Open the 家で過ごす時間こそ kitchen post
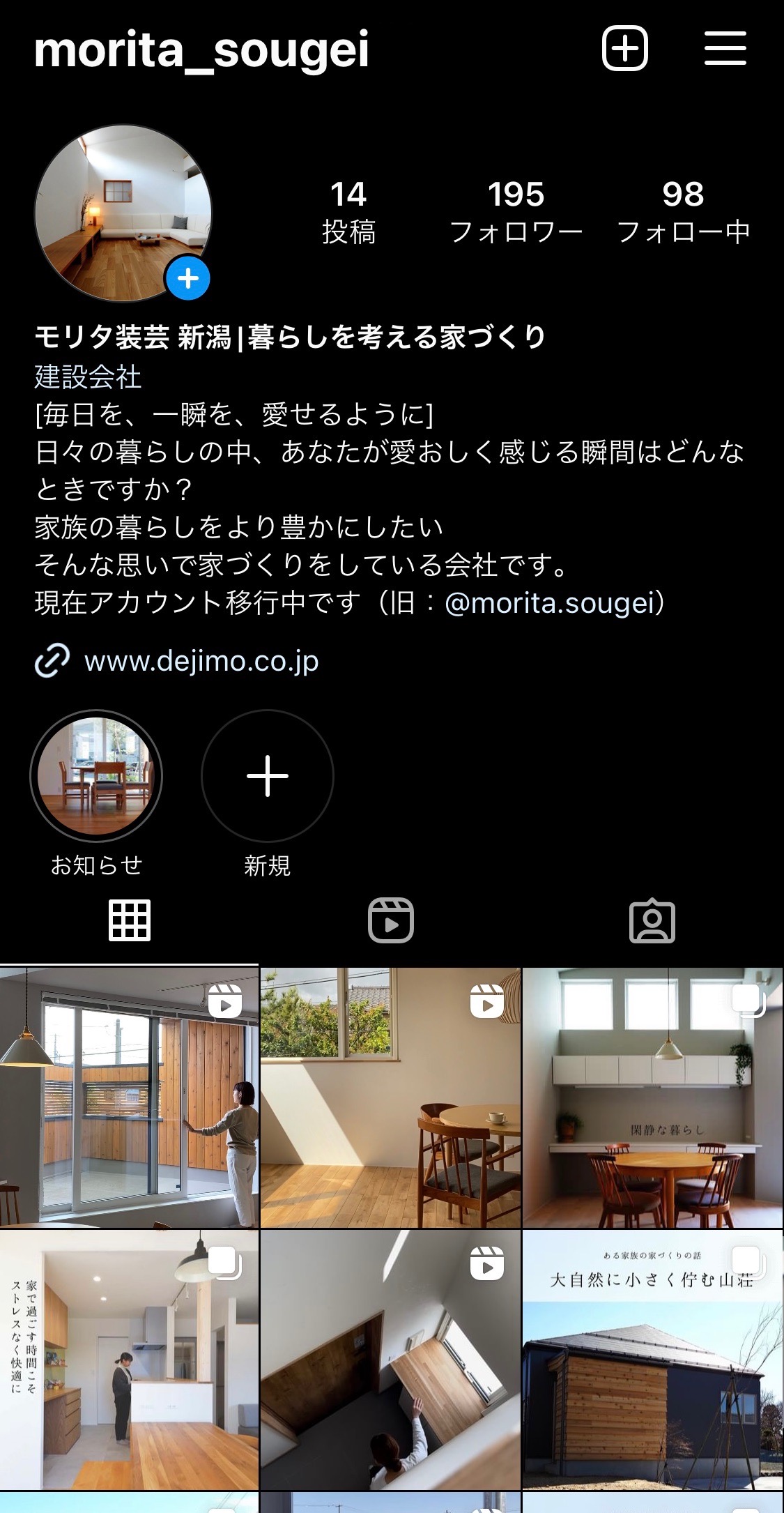 pos(129,1360)
